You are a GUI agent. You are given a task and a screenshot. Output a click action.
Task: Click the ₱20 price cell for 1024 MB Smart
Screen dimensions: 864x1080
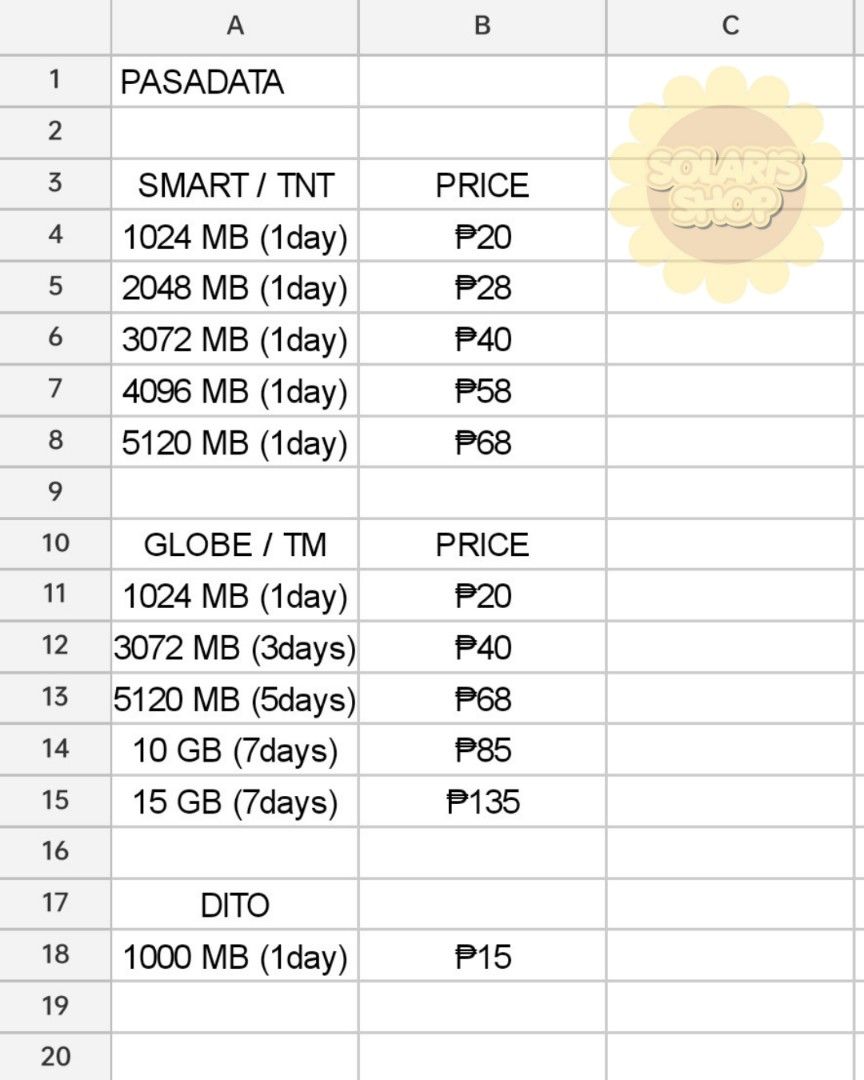point(482,236)
